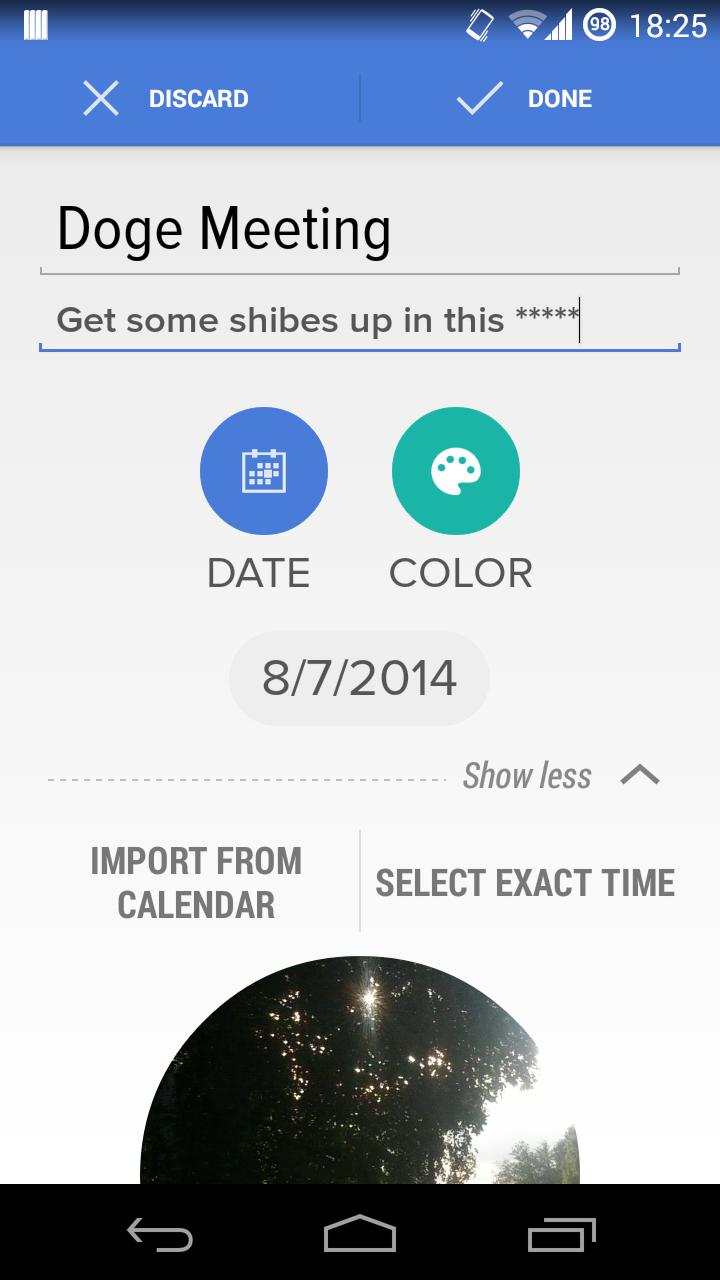720x1280 pixels.
Task: Open the calendar icon to set the DATE
Action: tap(263, 470)
